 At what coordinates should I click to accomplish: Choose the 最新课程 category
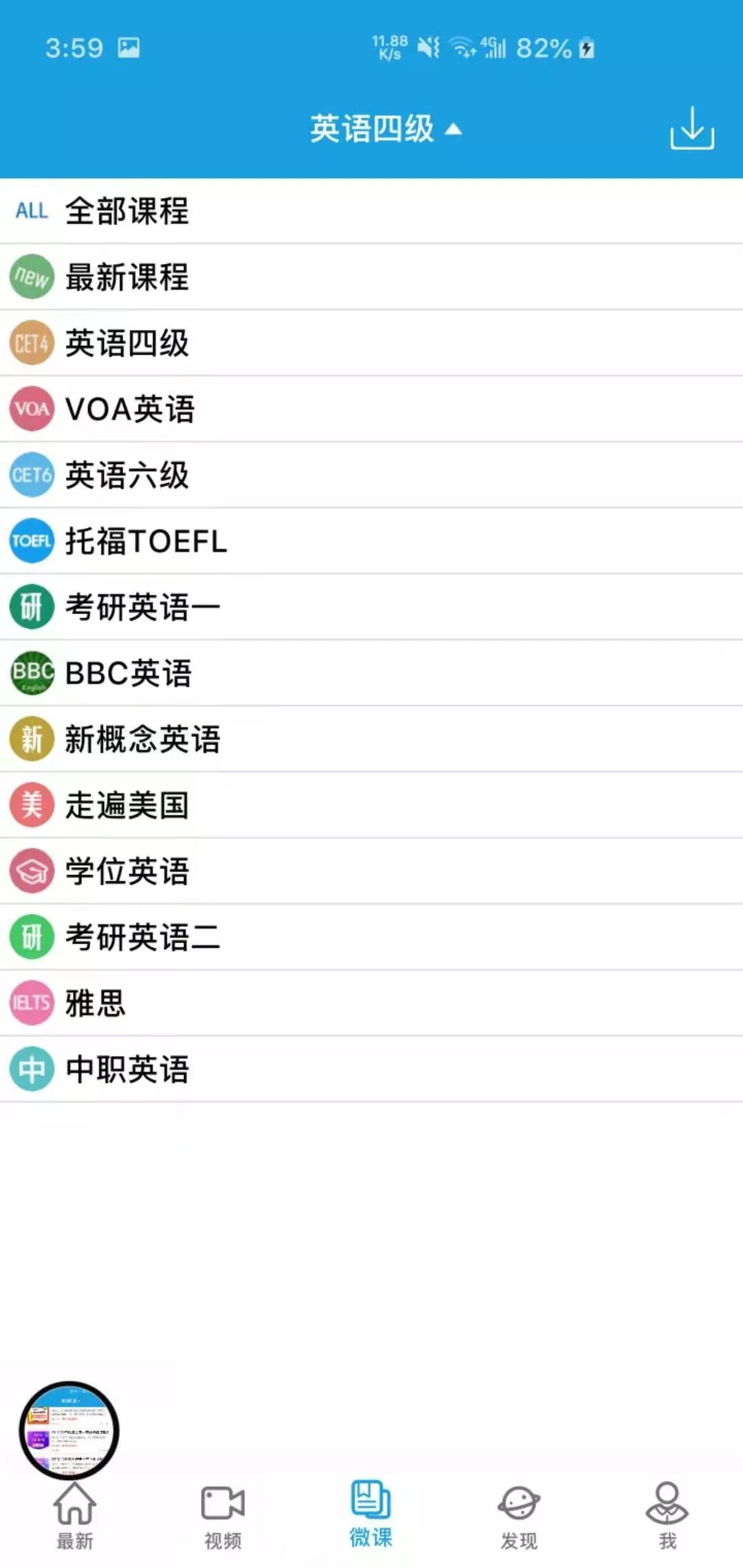coord(371,277)
